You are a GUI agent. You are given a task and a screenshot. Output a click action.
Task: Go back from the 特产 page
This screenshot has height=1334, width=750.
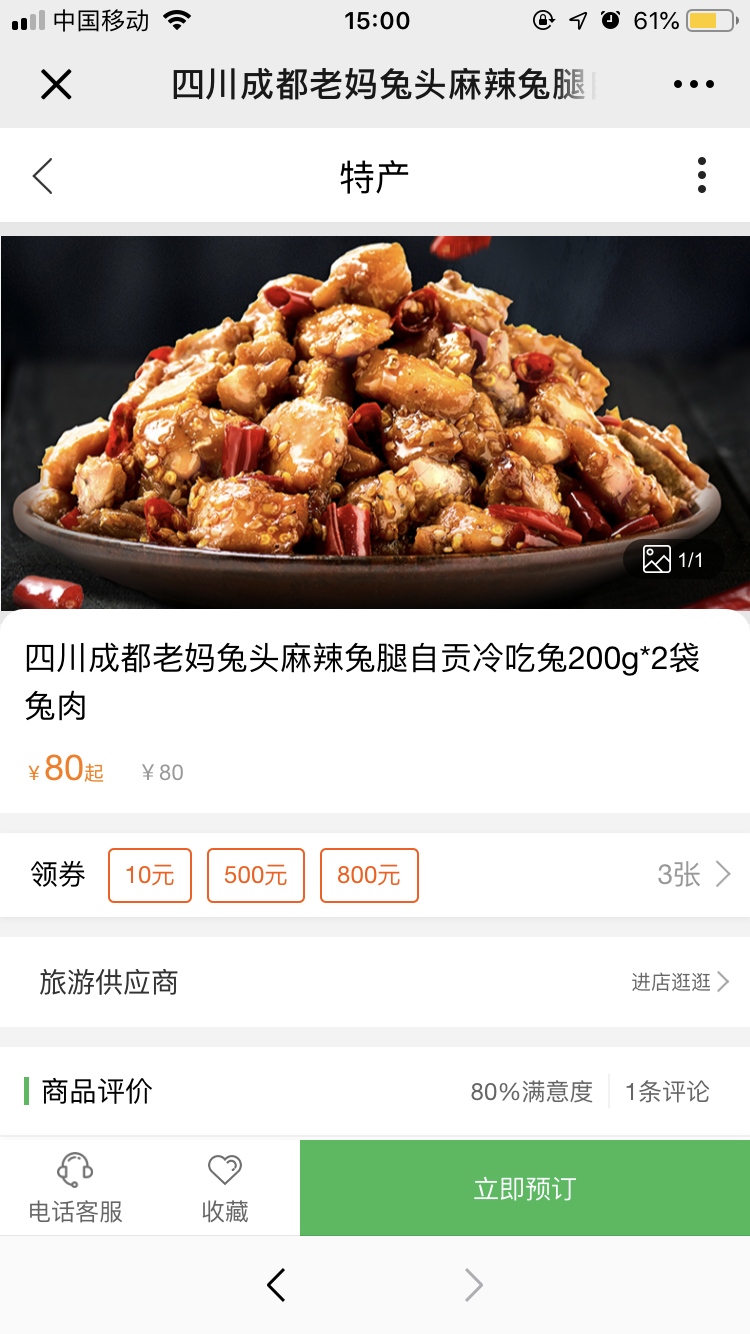(42, 176)
